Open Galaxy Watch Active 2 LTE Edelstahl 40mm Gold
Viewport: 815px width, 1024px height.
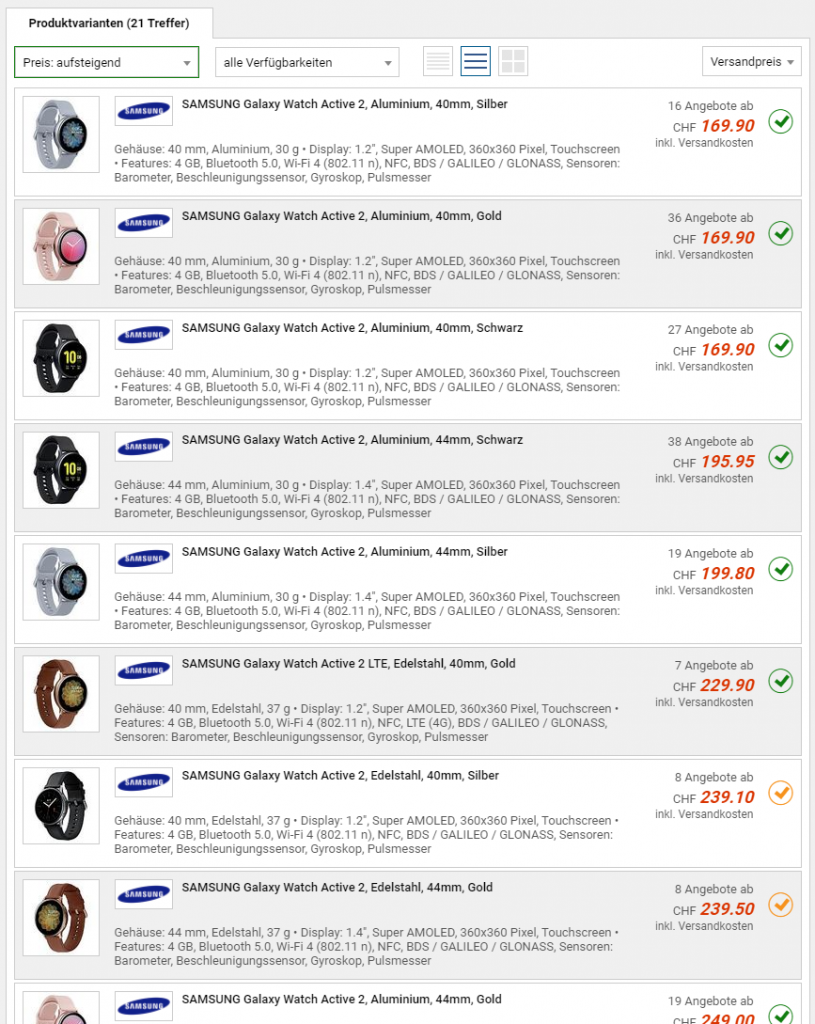(348, 664)
